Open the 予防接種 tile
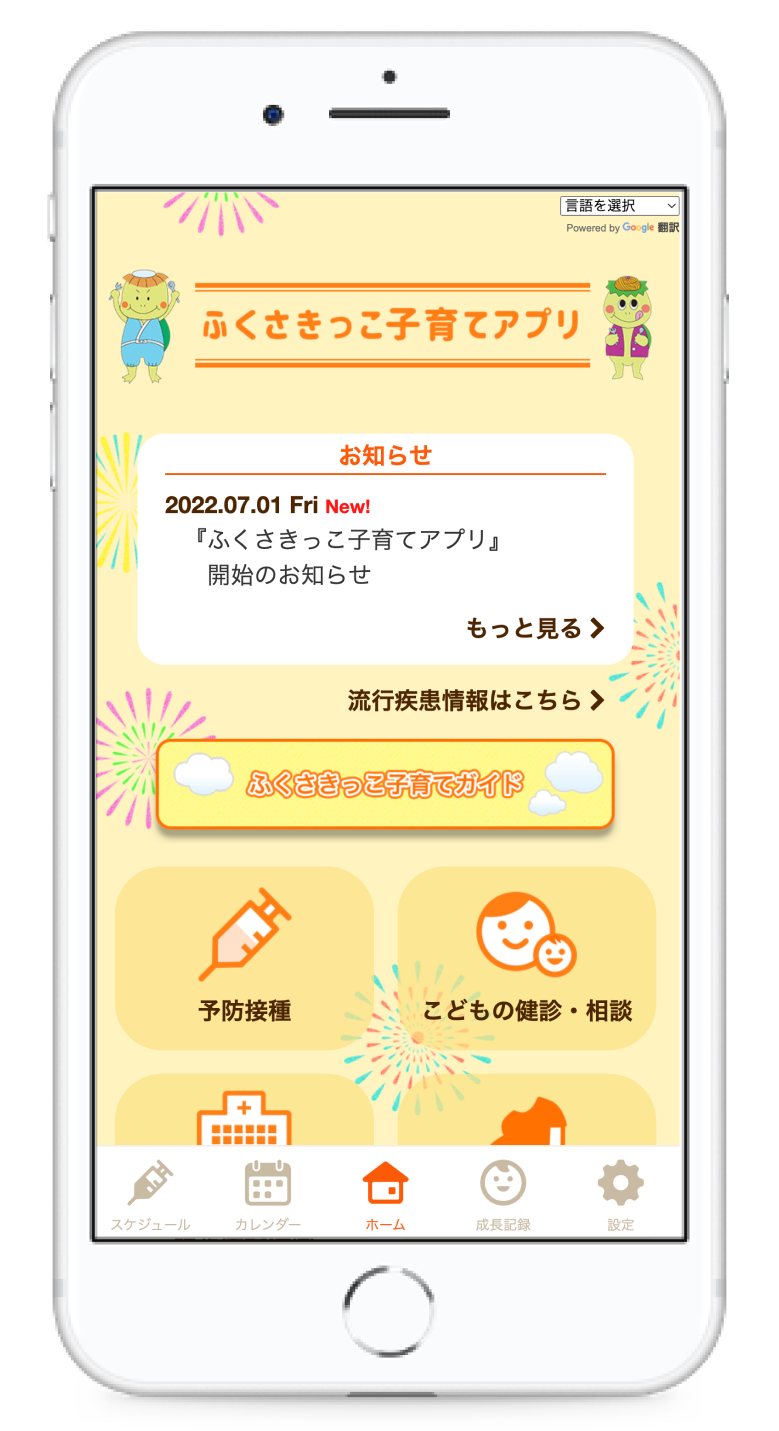The image size is (779, 1431). [x=245, y=957]
